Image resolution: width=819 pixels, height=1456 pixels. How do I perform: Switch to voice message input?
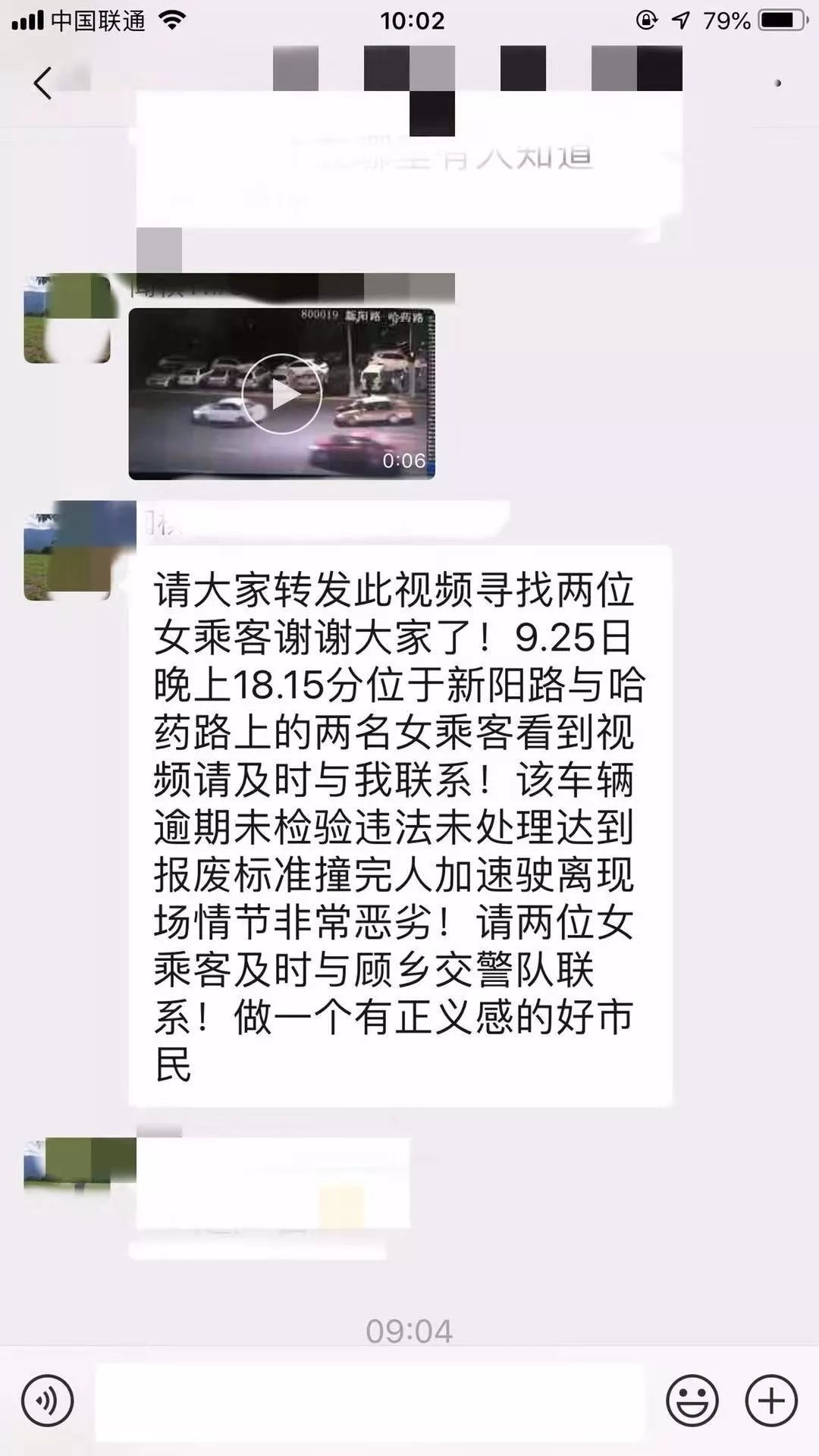(47, 1401)
